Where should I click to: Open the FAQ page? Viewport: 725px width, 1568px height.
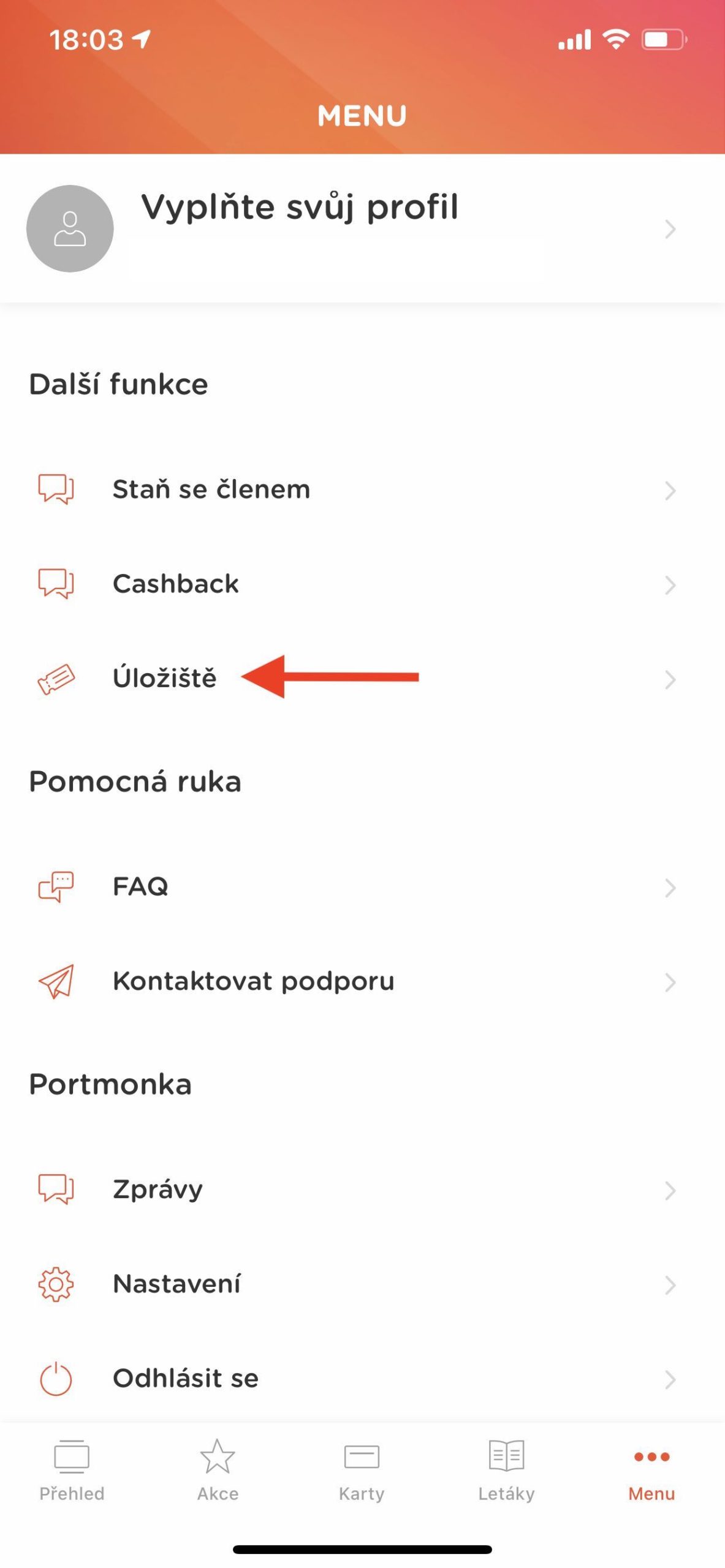[x=362, y=887]
